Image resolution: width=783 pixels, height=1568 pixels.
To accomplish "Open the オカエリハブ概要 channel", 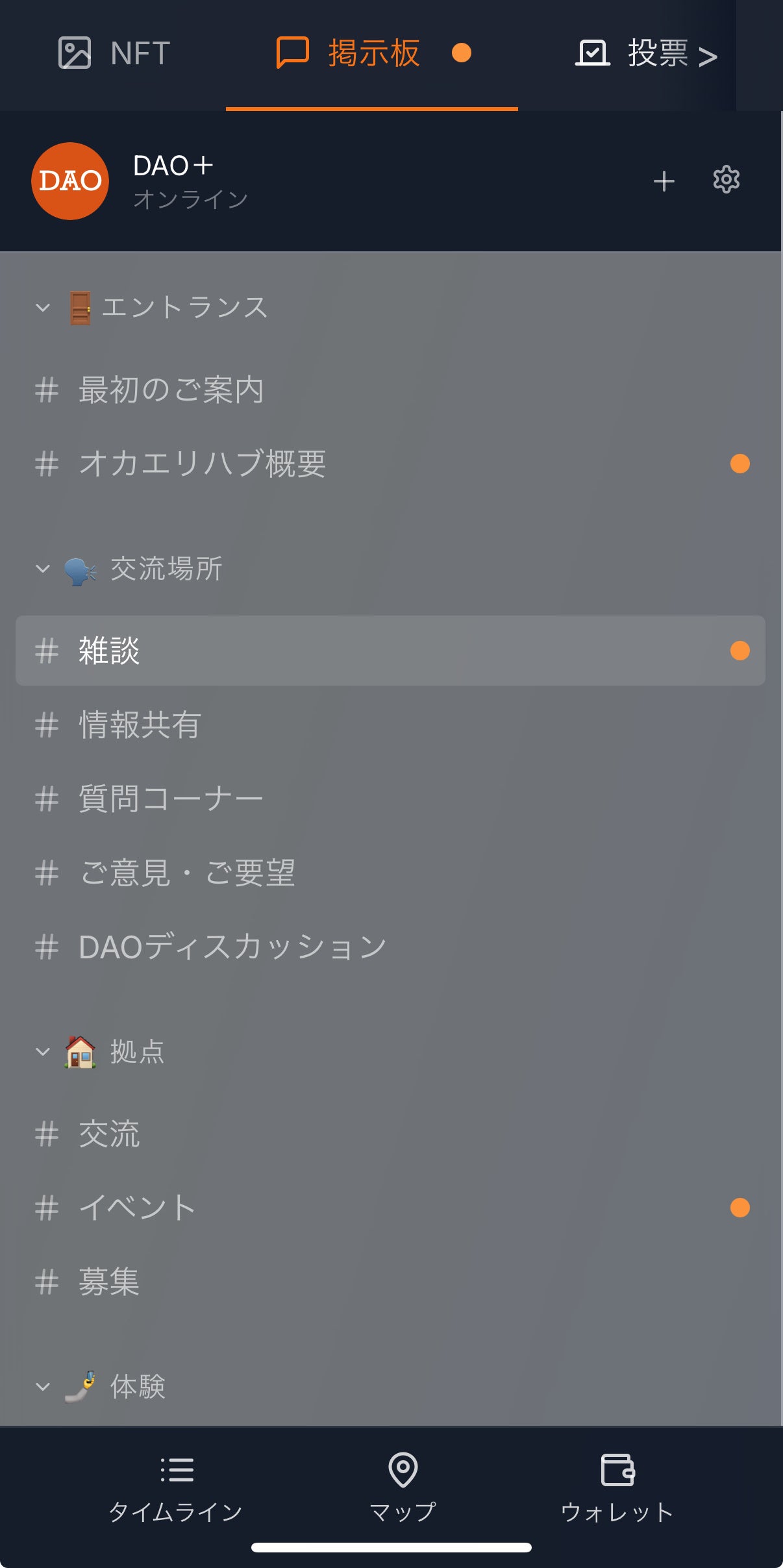I will pos(202,464).
